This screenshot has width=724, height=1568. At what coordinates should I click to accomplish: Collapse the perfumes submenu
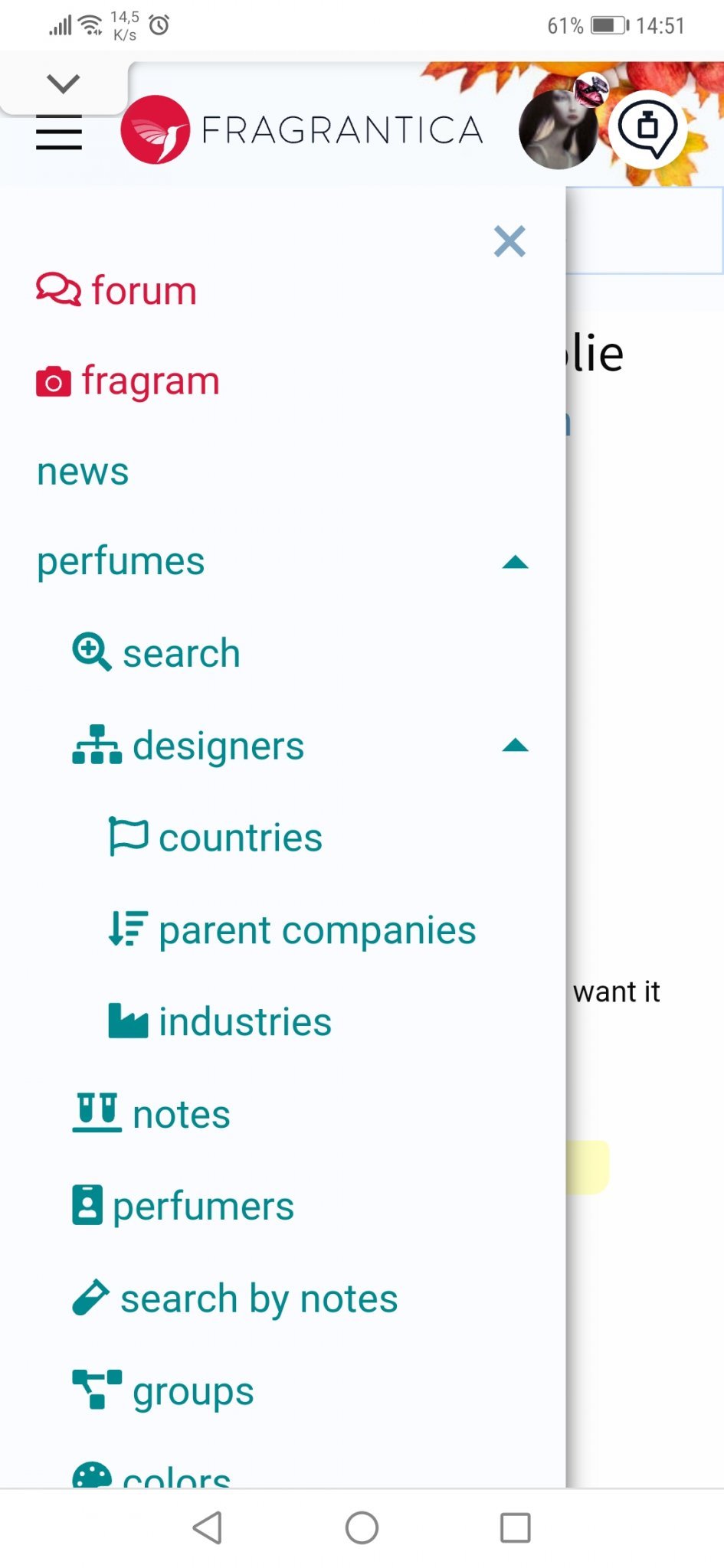[x=515, y=563]
